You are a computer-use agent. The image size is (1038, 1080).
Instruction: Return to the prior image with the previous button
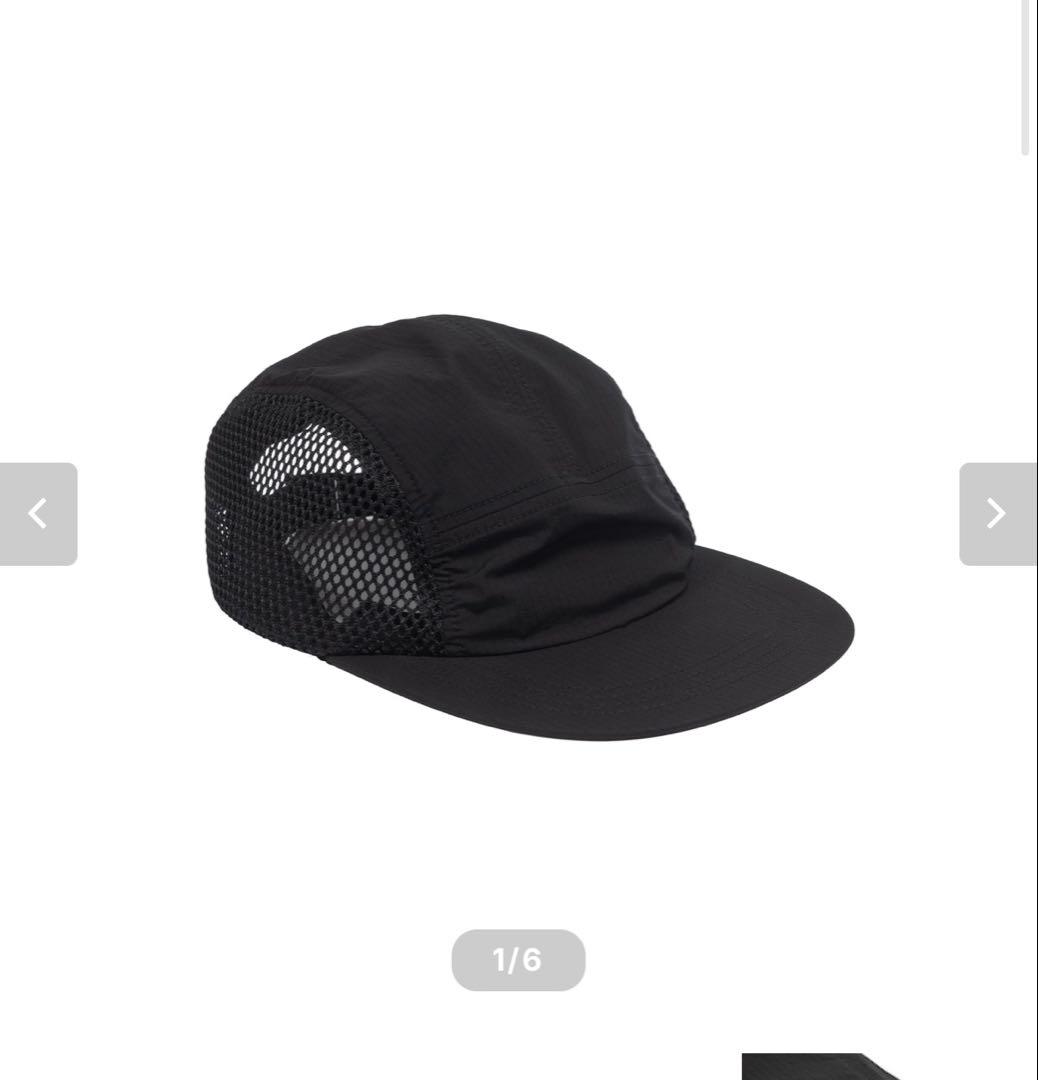coord(39,513)
